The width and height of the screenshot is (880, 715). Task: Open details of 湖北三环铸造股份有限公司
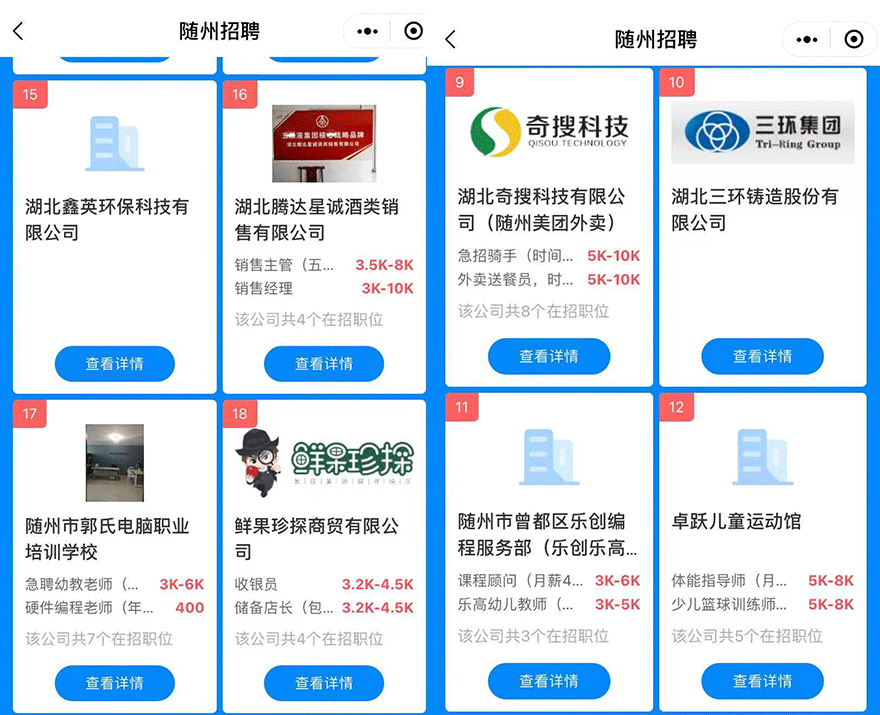coord(762,356)
